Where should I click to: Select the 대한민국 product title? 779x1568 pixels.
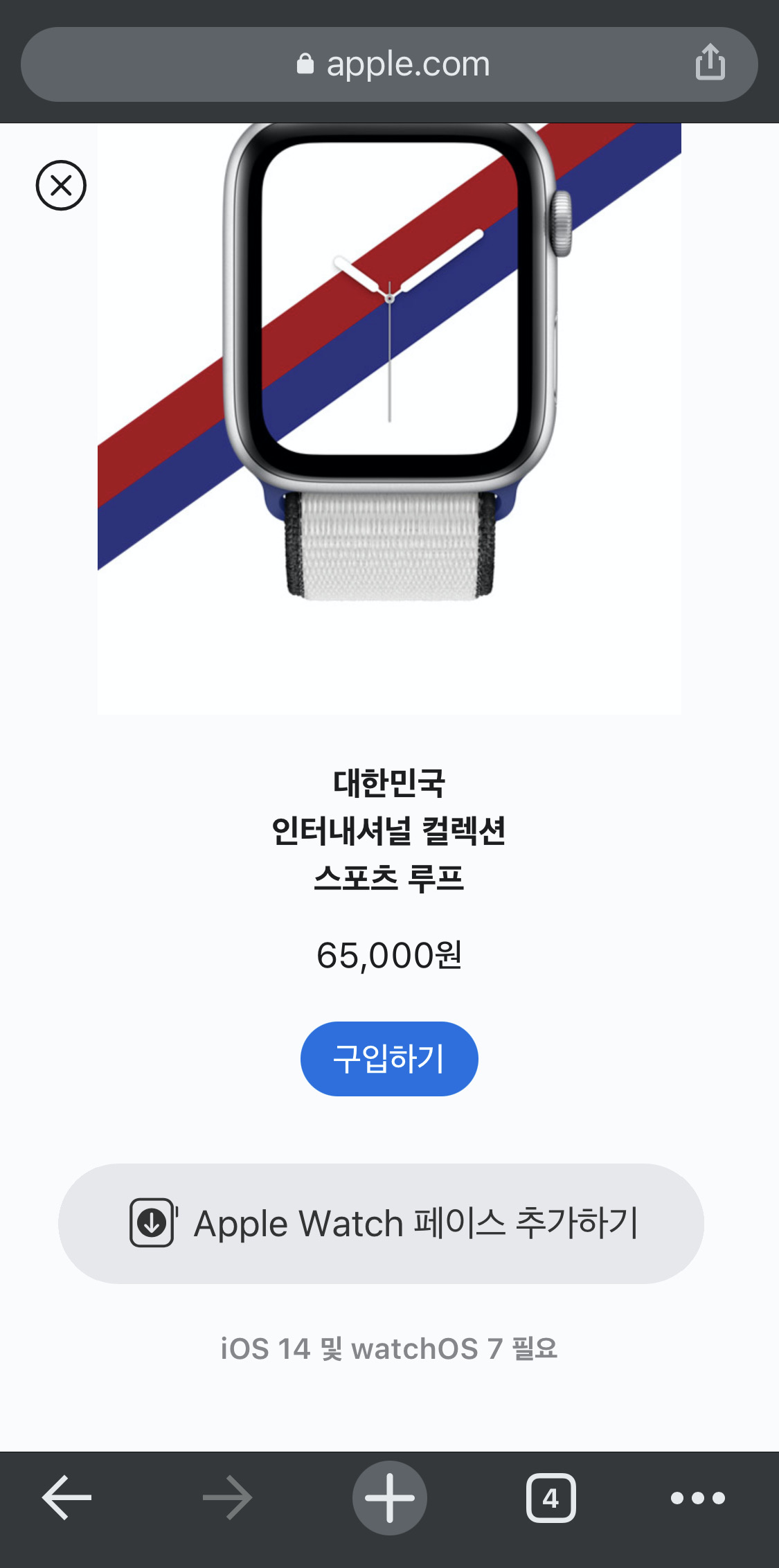(x=389, y=783)
